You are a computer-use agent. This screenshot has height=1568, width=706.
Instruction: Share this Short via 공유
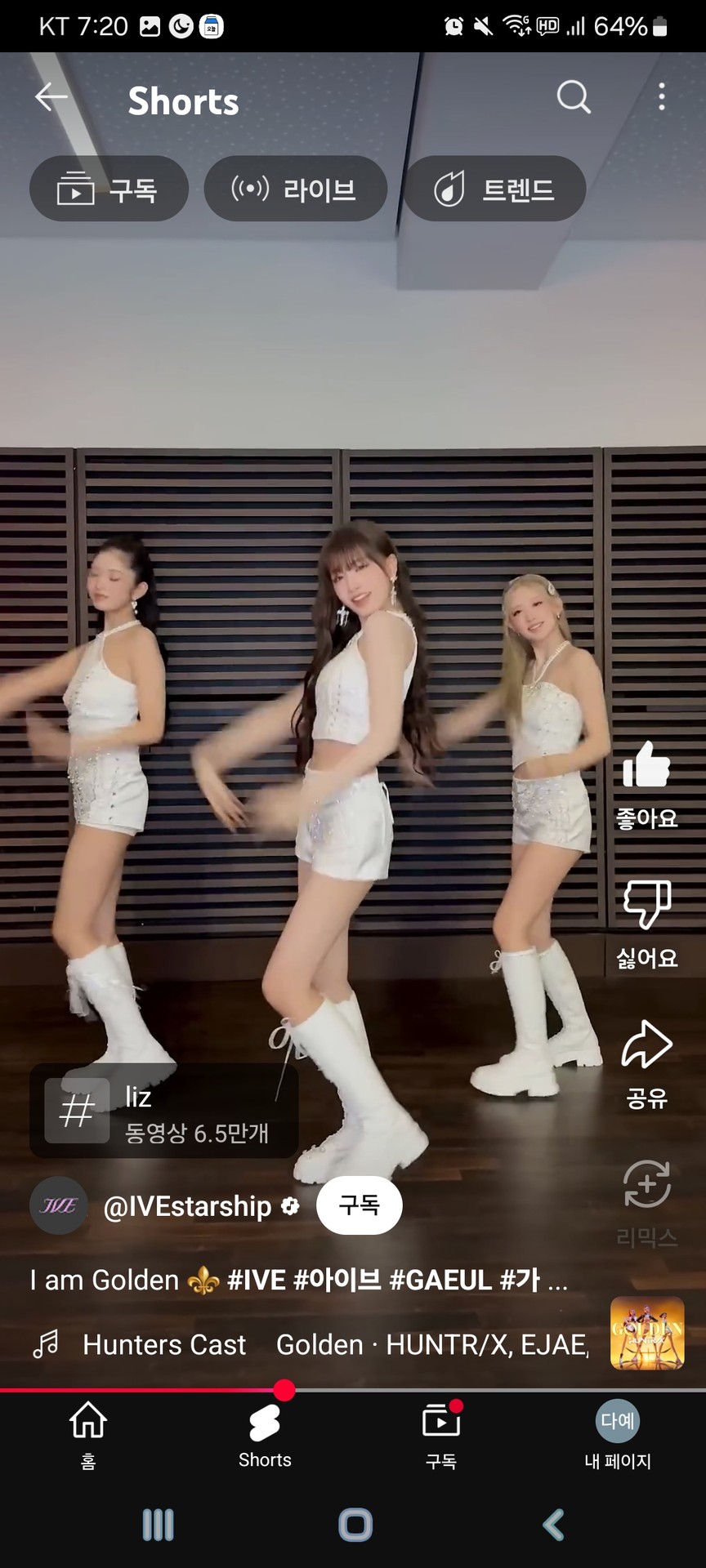point(646,1045)
